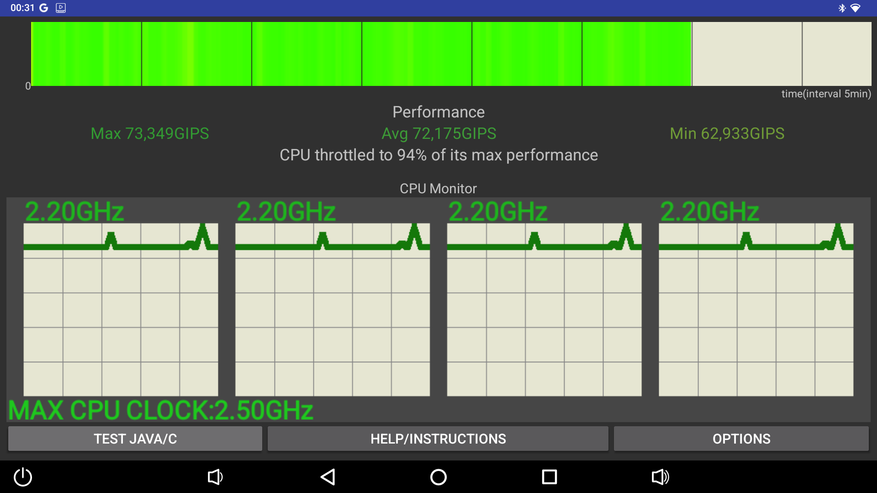Go to the home screen

(x=438, y=477)
